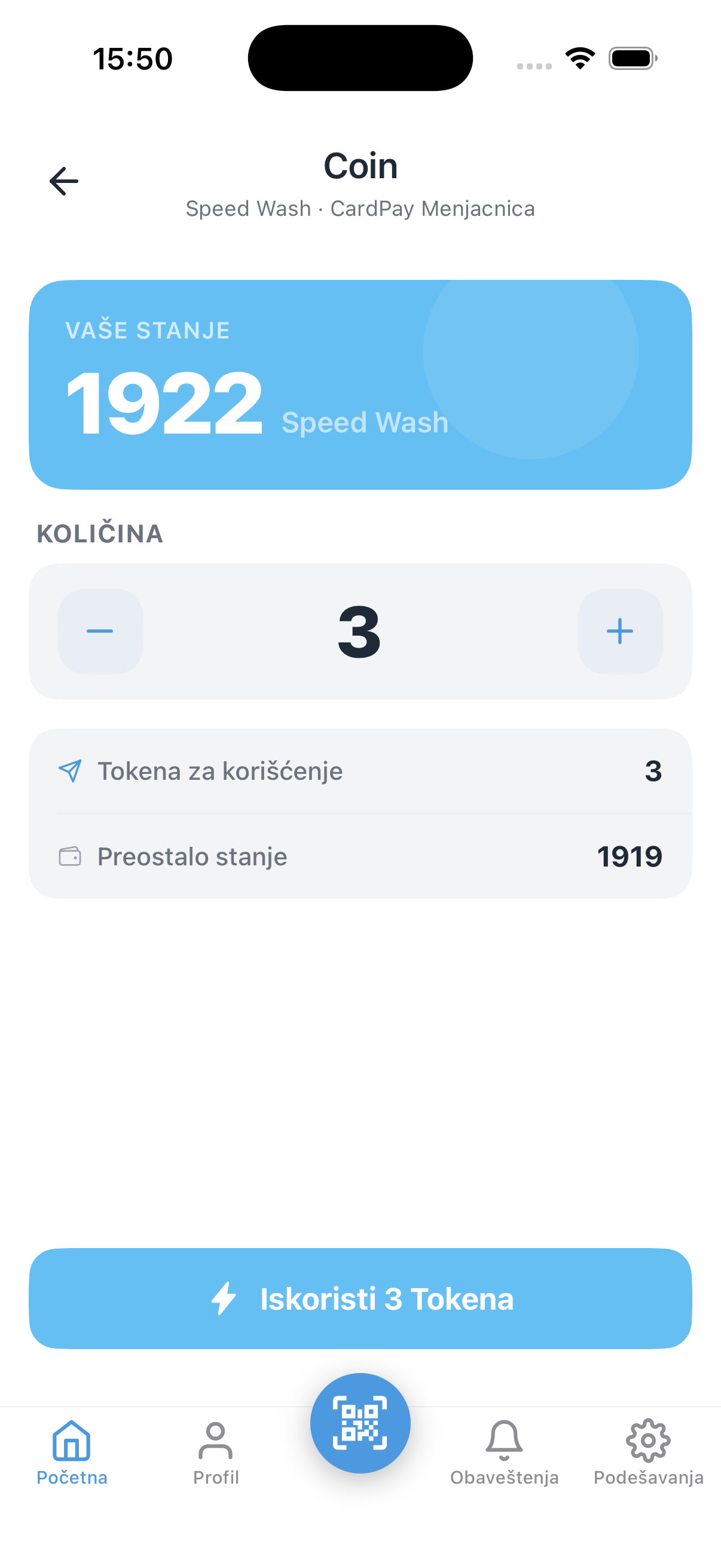
Task: Select the Preostalo stanje row
Action: click(360, 856)
